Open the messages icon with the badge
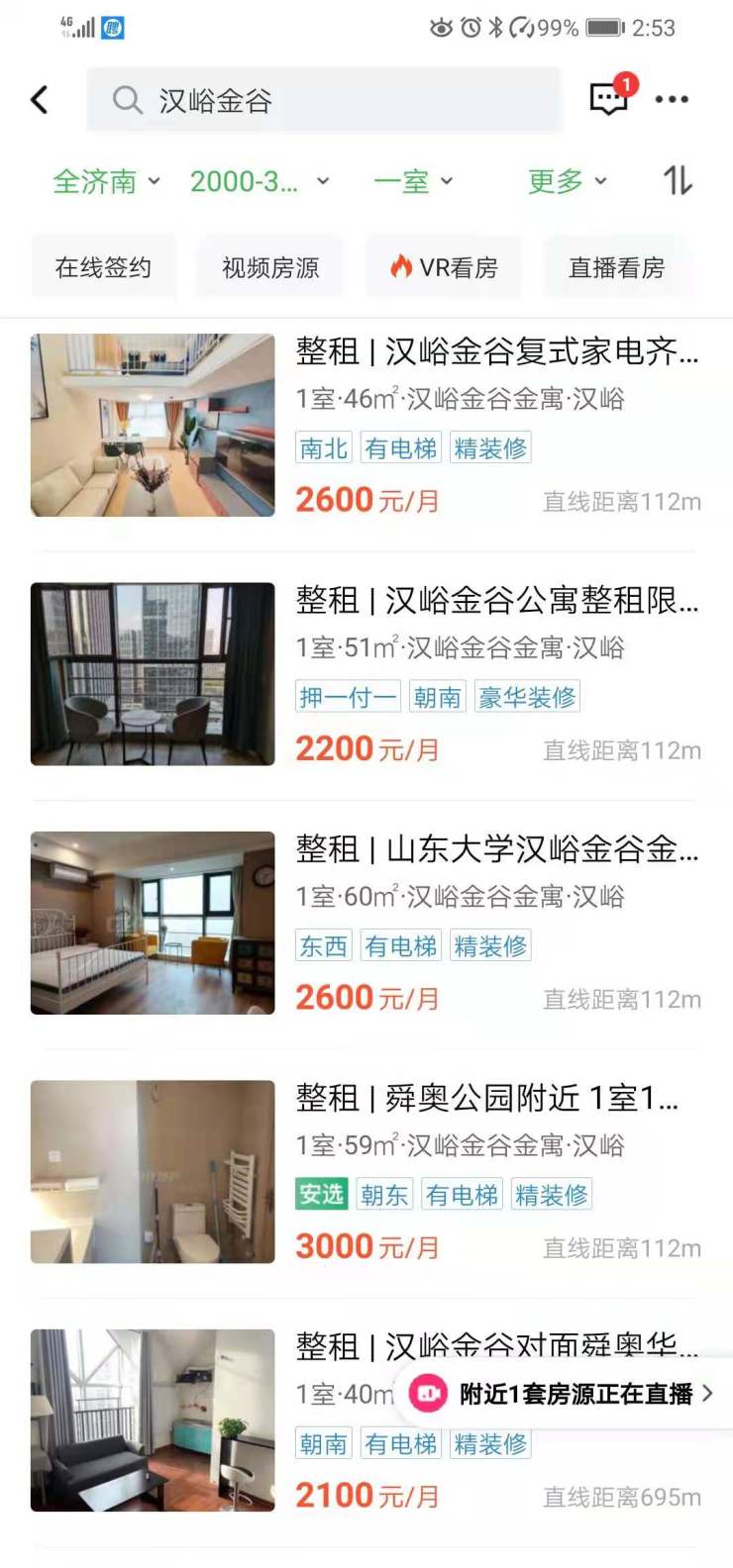This screenshot has width=733, height=1568. 609,98
